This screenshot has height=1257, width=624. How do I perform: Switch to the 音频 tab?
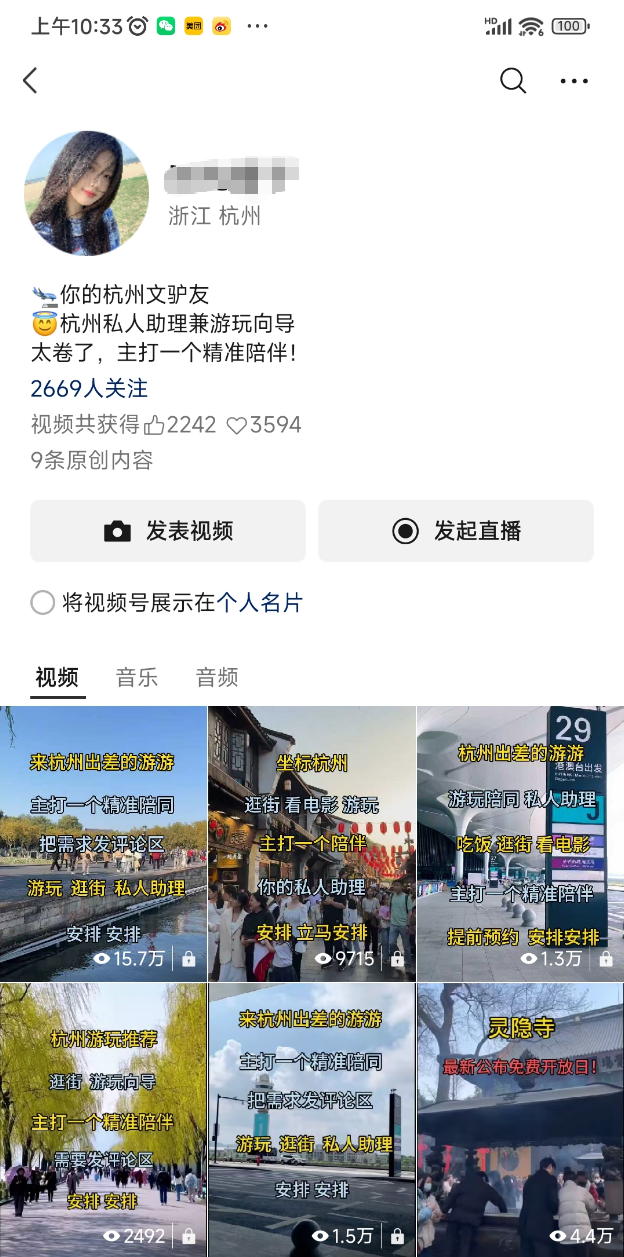217,677
